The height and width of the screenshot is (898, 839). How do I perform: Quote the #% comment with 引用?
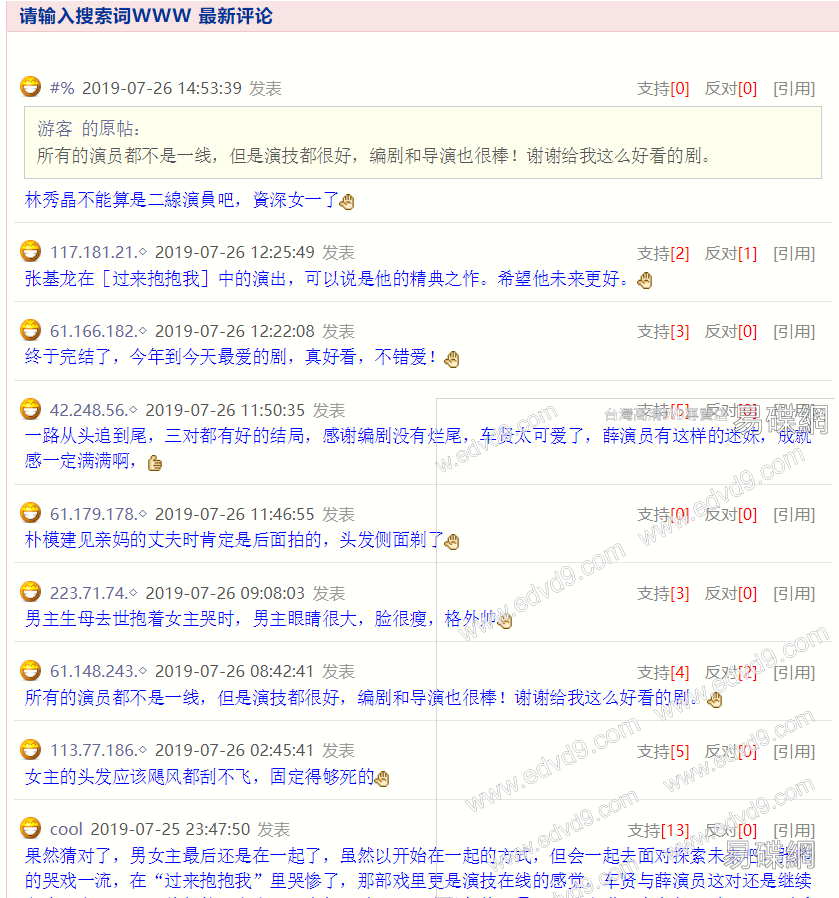point(794,88)
